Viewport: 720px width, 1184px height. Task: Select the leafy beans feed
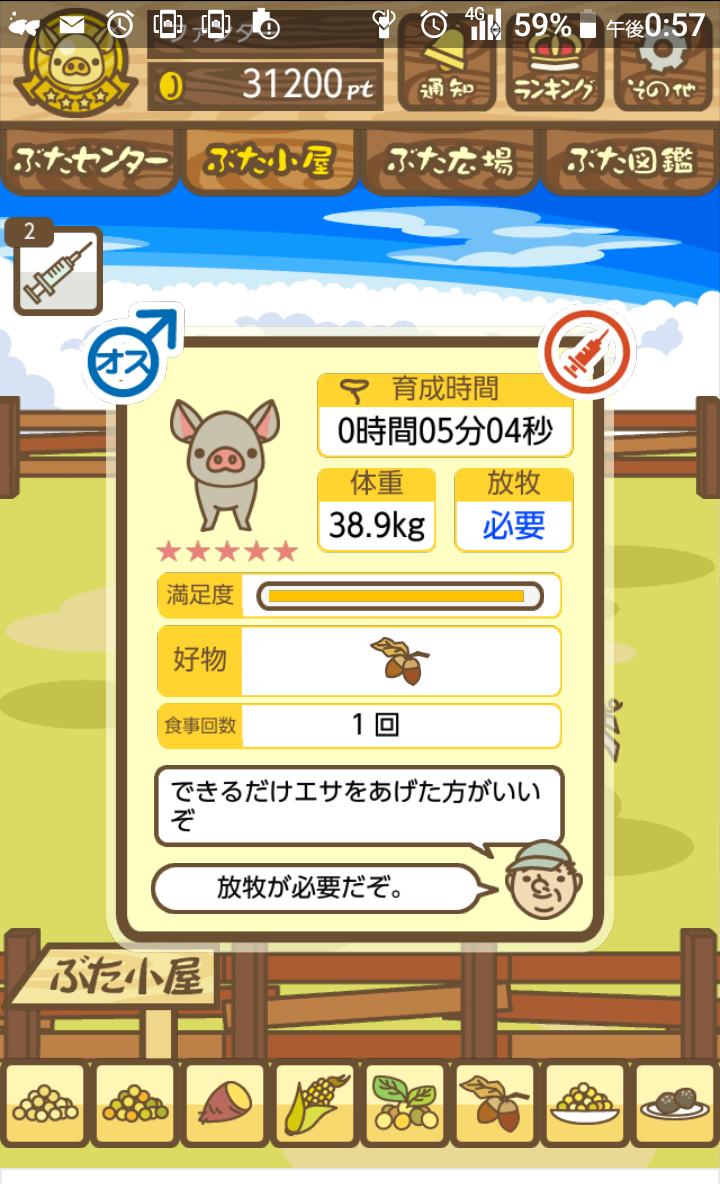(405, 1104)
